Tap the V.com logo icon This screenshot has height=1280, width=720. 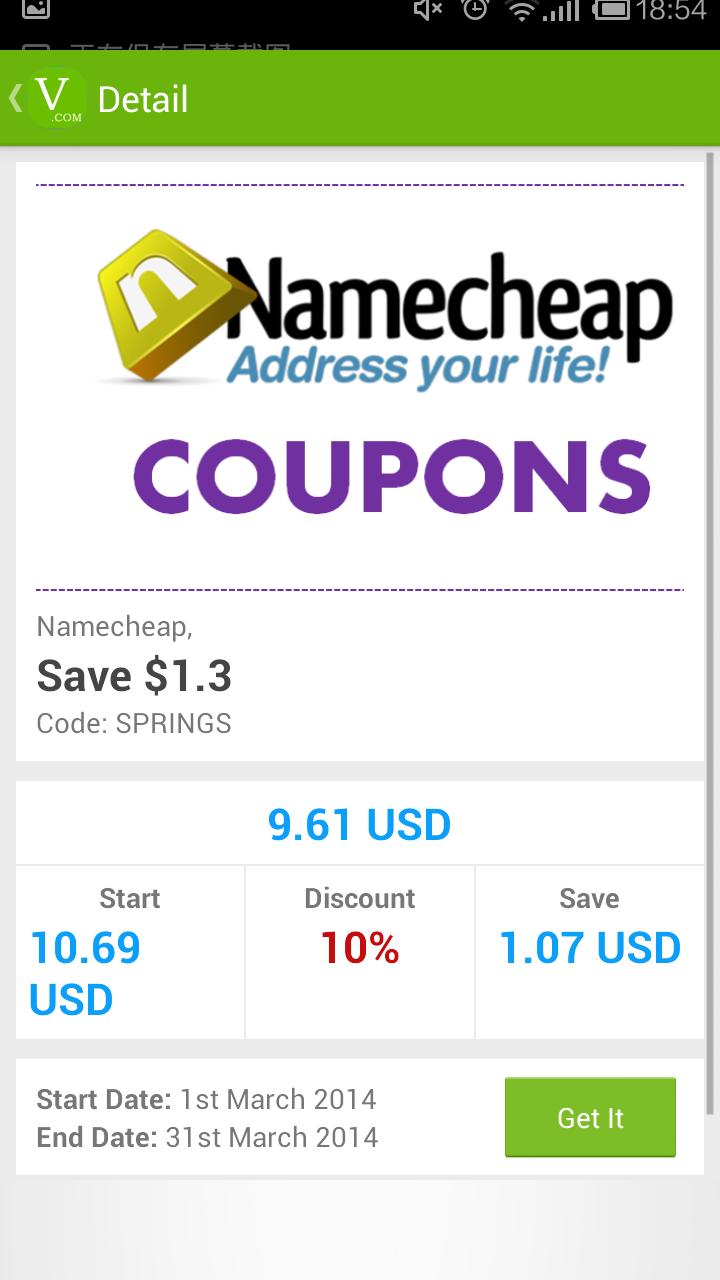(55, 99)
